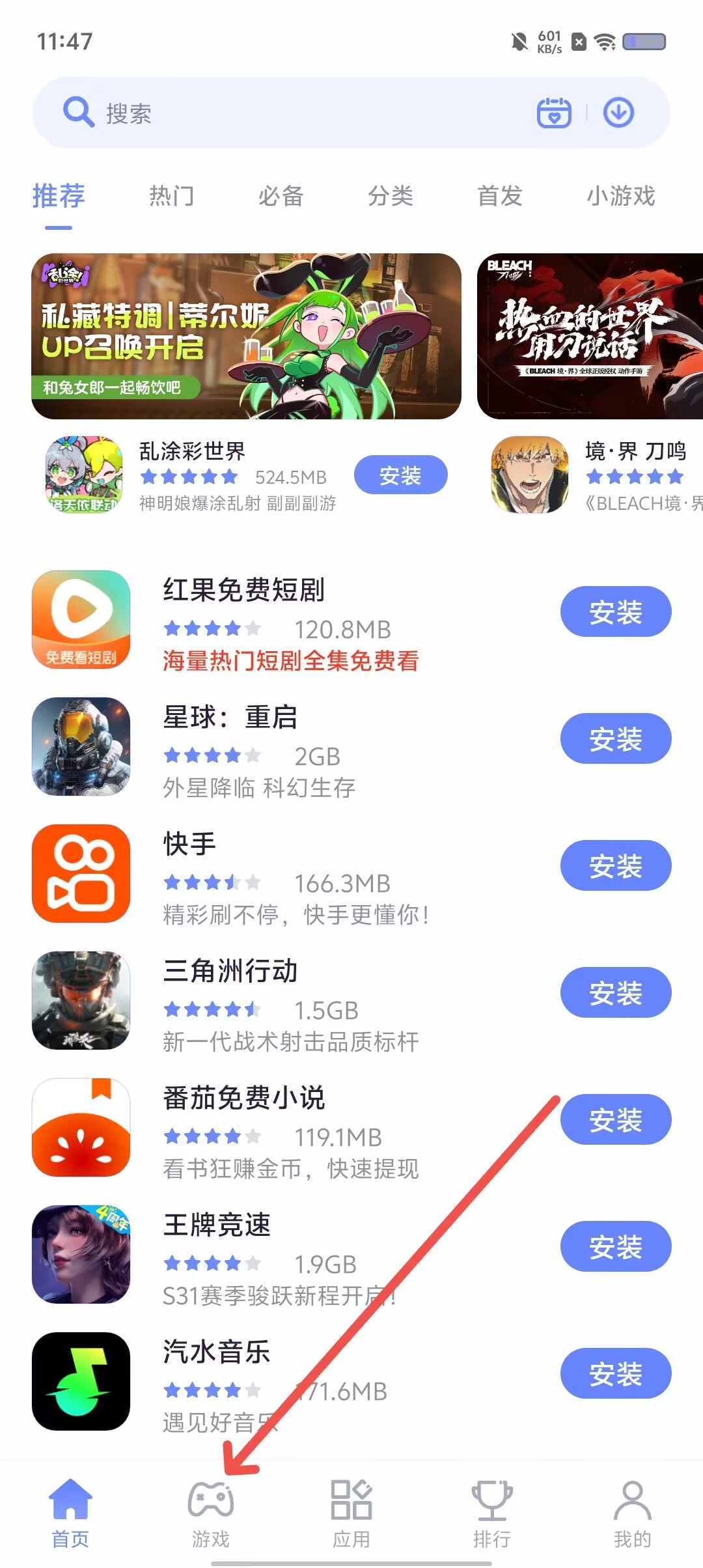The image size is (703, 1568).
Task: Install 汽水音乐
Action: (615, 1373)
